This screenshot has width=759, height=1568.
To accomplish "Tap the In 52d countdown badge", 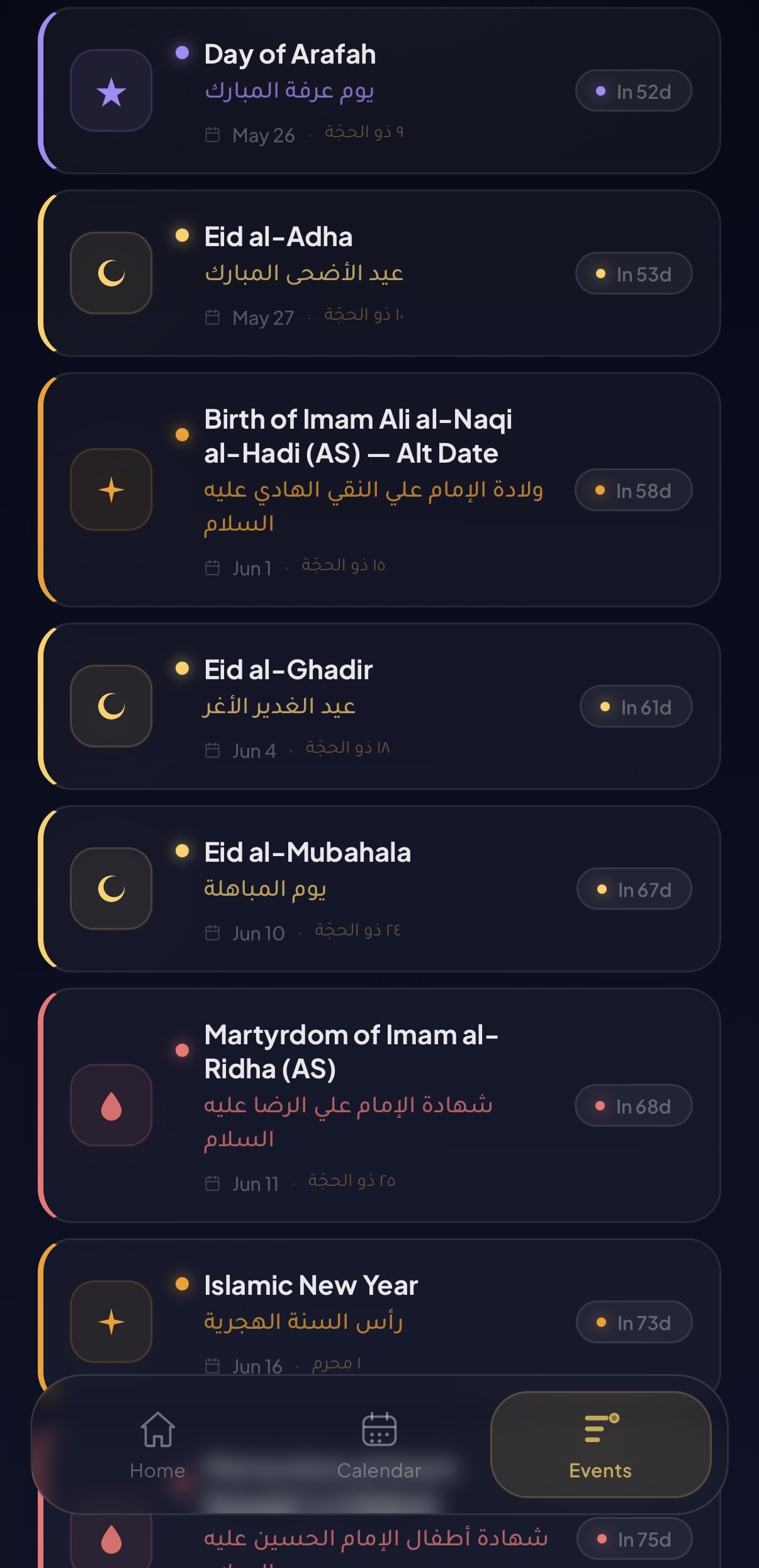I will point(633,91).
